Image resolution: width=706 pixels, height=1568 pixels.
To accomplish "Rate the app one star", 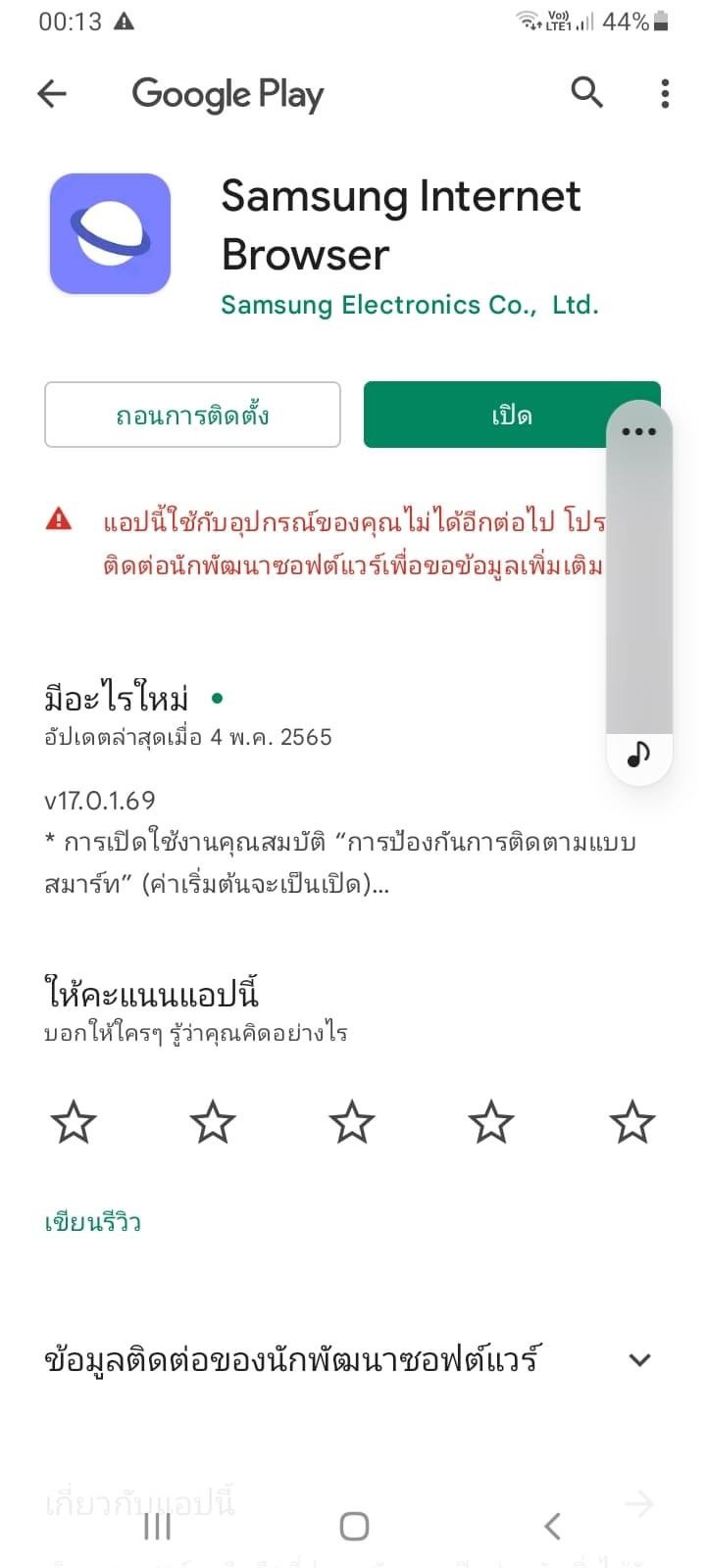I will (x=74, y=1122).
